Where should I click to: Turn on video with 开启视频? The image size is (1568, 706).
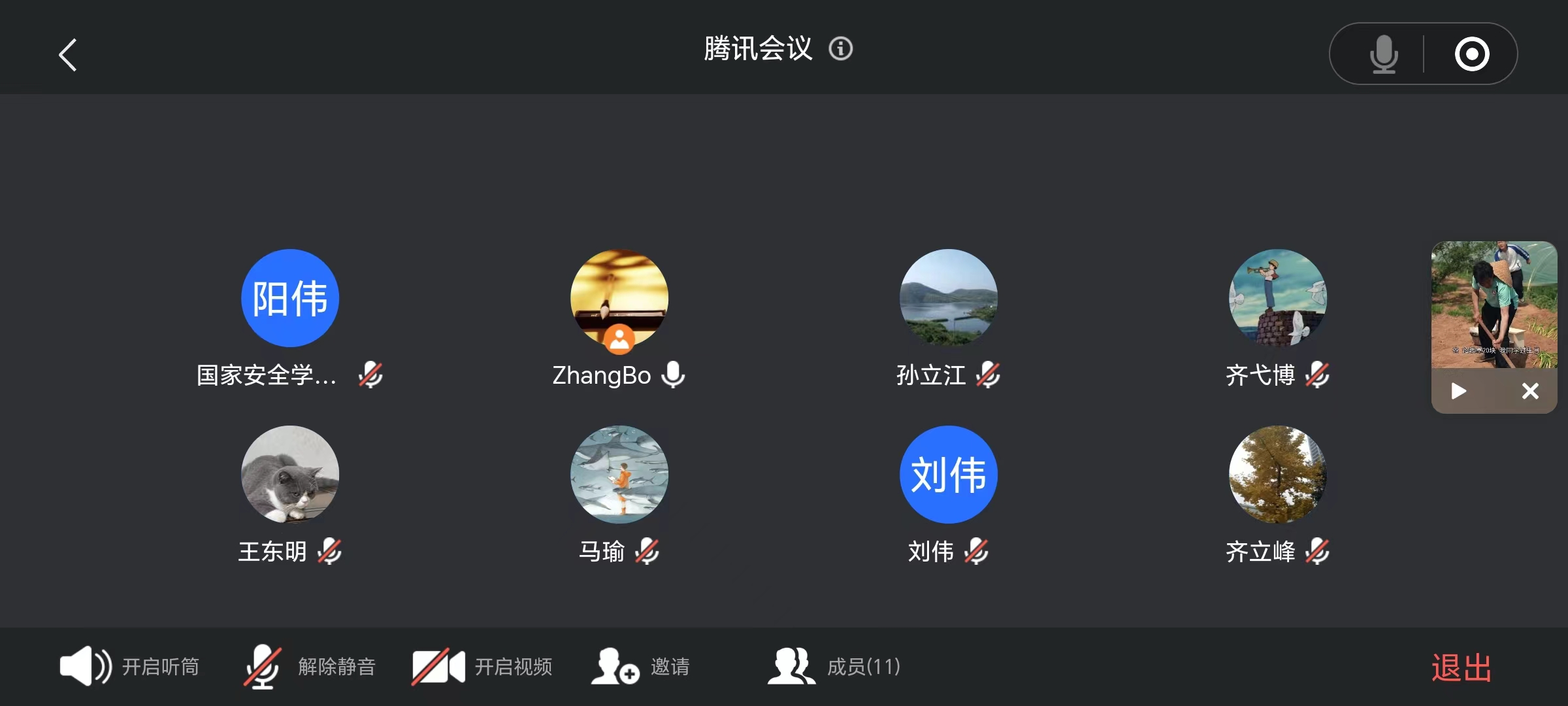482,666
